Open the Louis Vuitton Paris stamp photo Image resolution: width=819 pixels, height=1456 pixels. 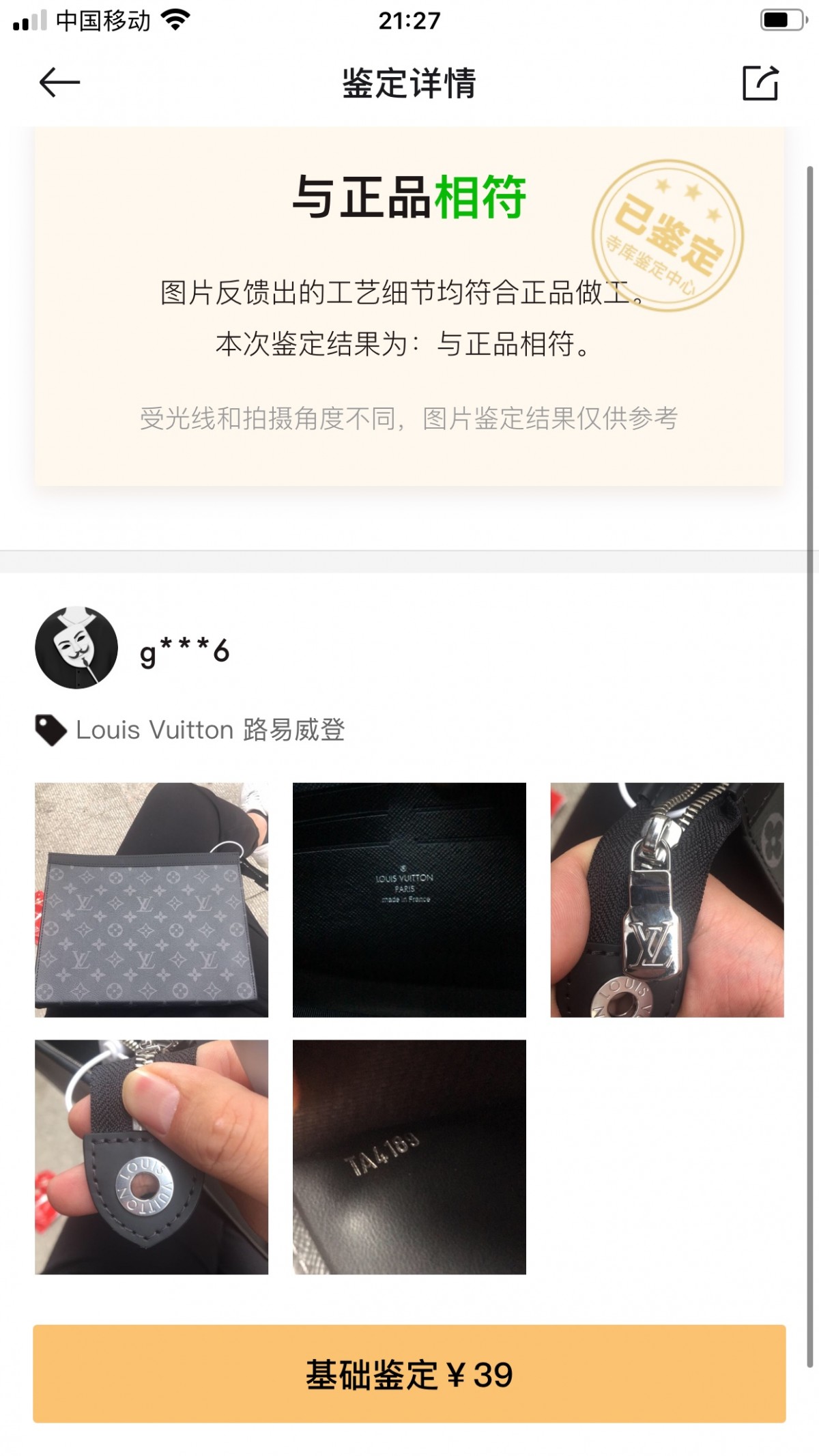point(409,900)
